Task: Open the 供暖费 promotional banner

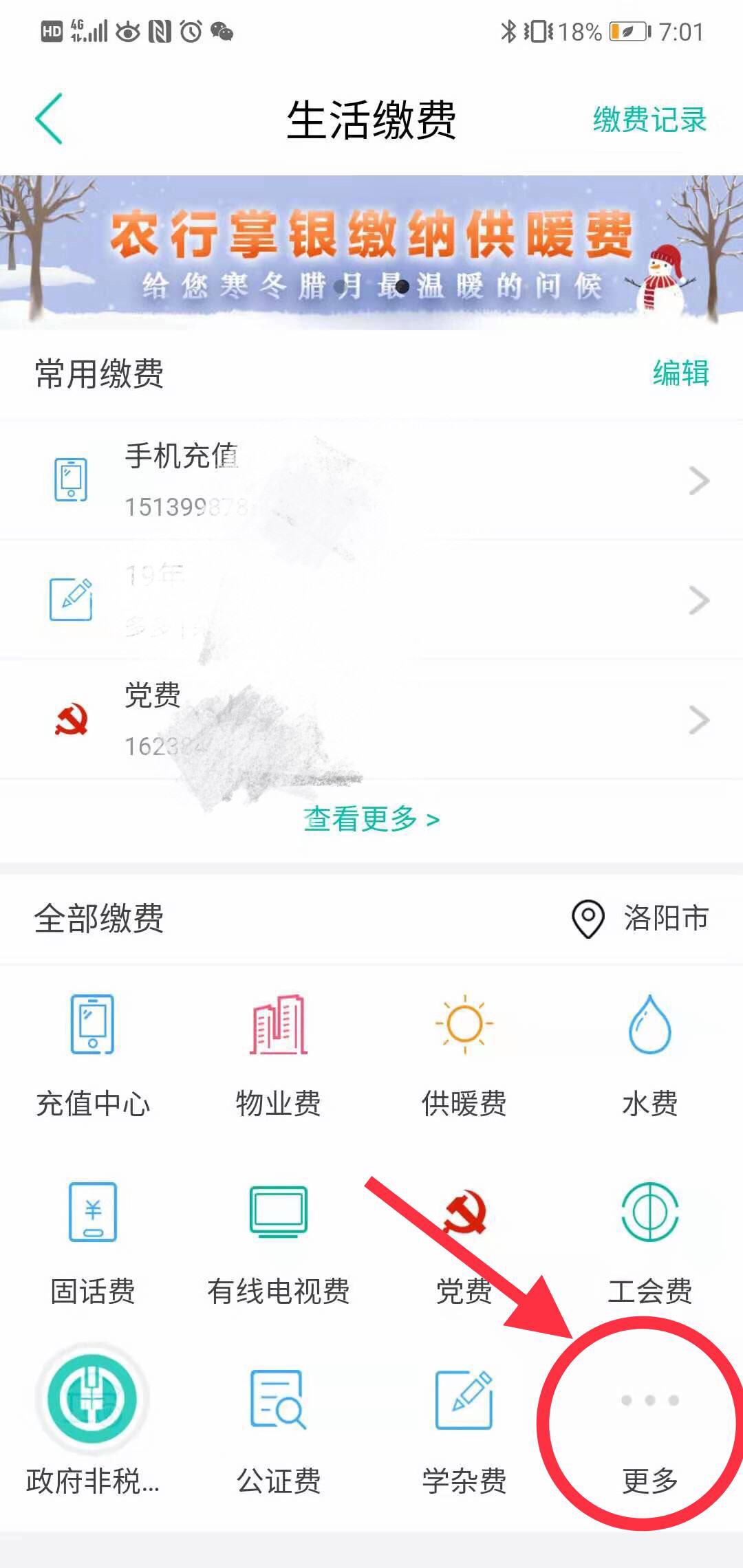Action: click(371, 252)
